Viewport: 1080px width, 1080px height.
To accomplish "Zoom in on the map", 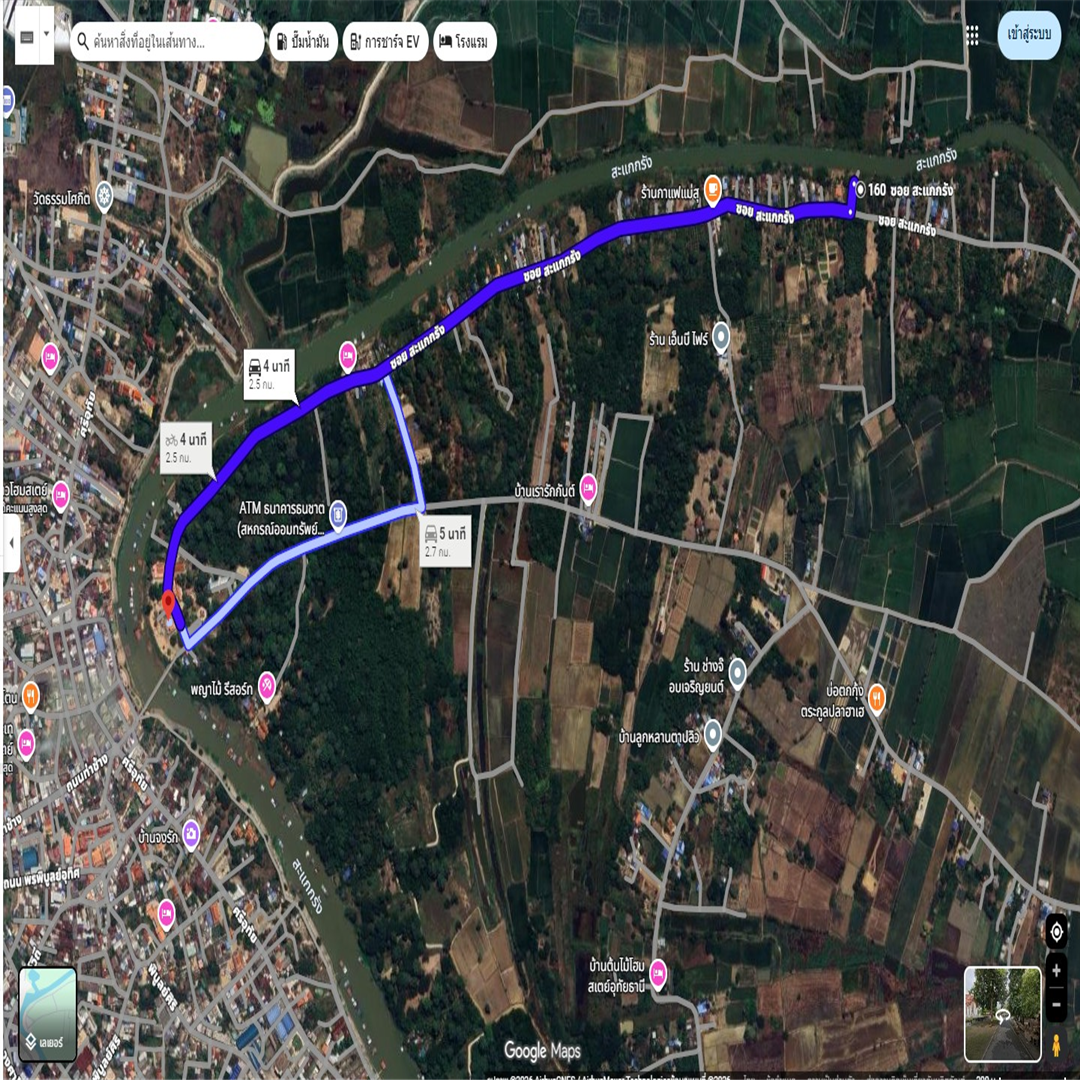I will [x=1056, y=970].
